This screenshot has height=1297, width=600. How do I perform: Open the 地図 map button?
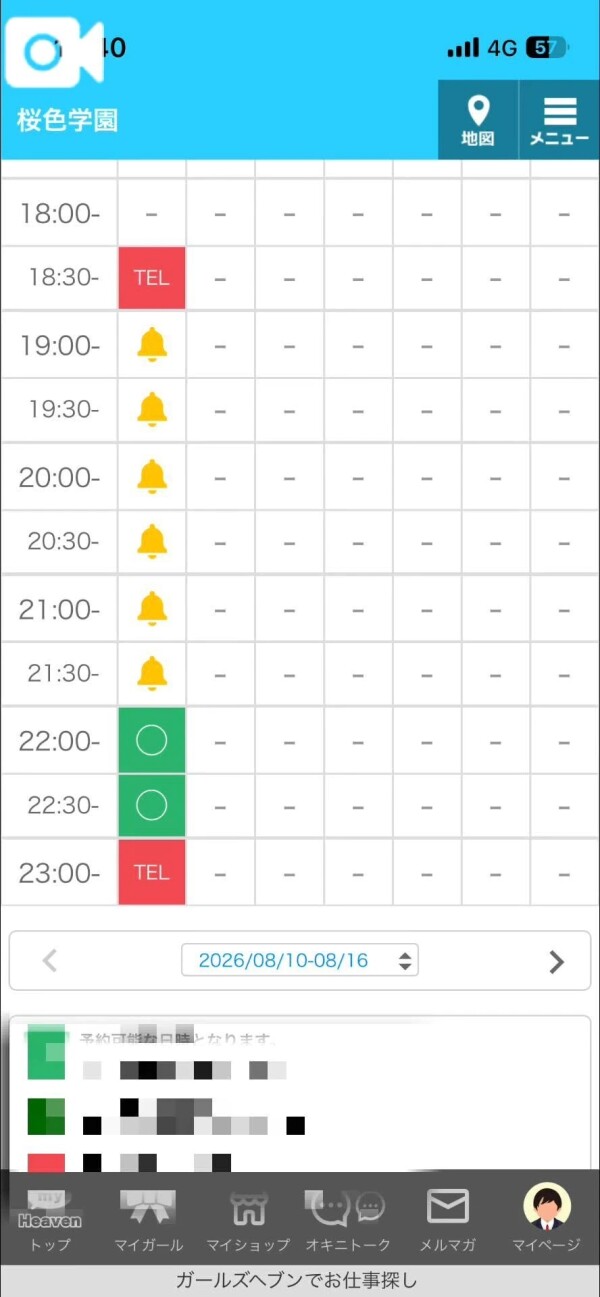point(478,121)
